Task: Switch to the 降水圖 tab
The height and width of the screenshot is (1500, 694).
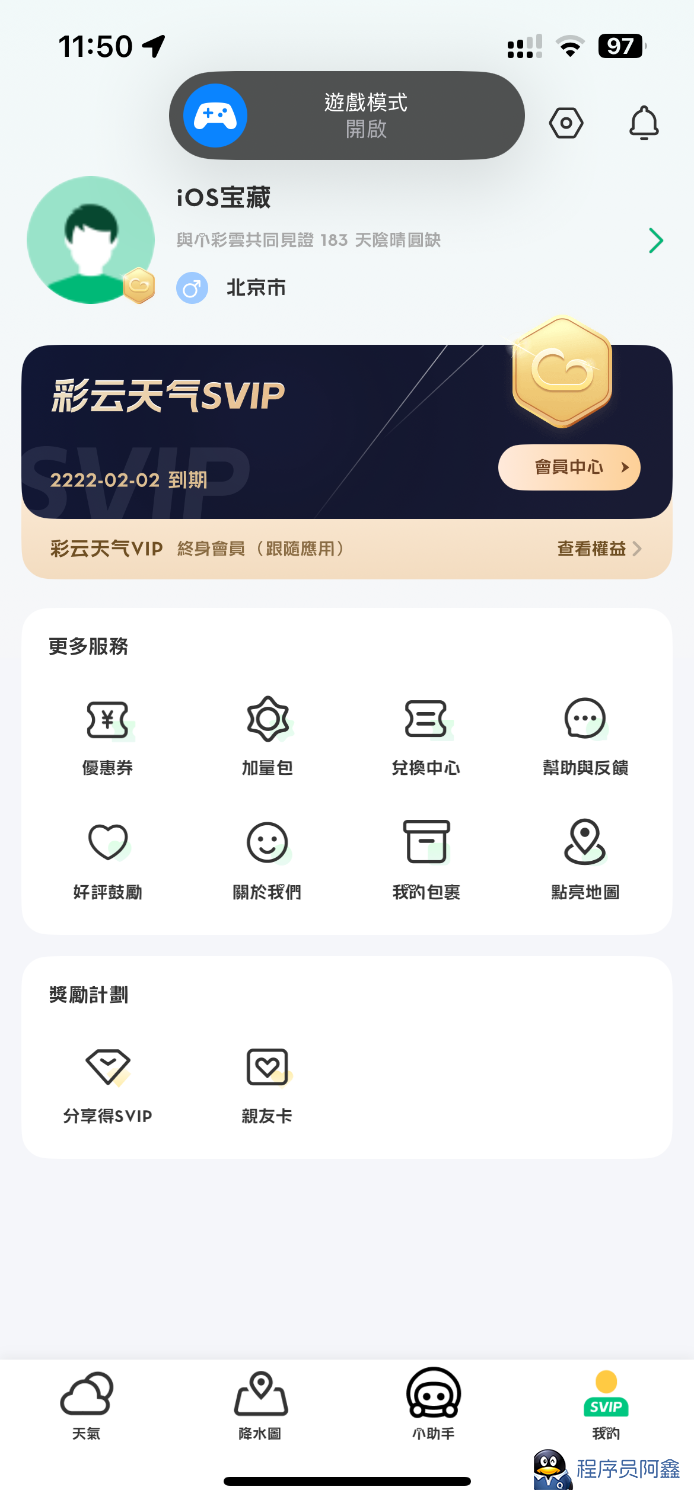Action: pos(260,1406)
